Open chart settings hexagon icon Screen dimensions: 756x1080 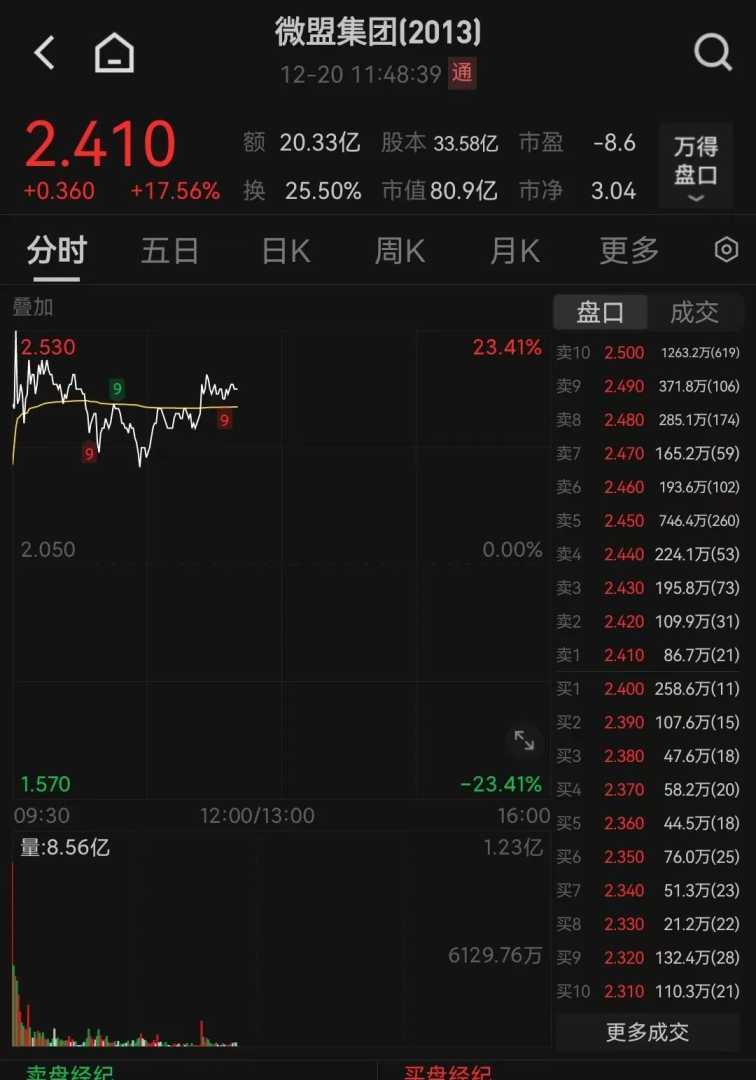click(x=727, y=250)
